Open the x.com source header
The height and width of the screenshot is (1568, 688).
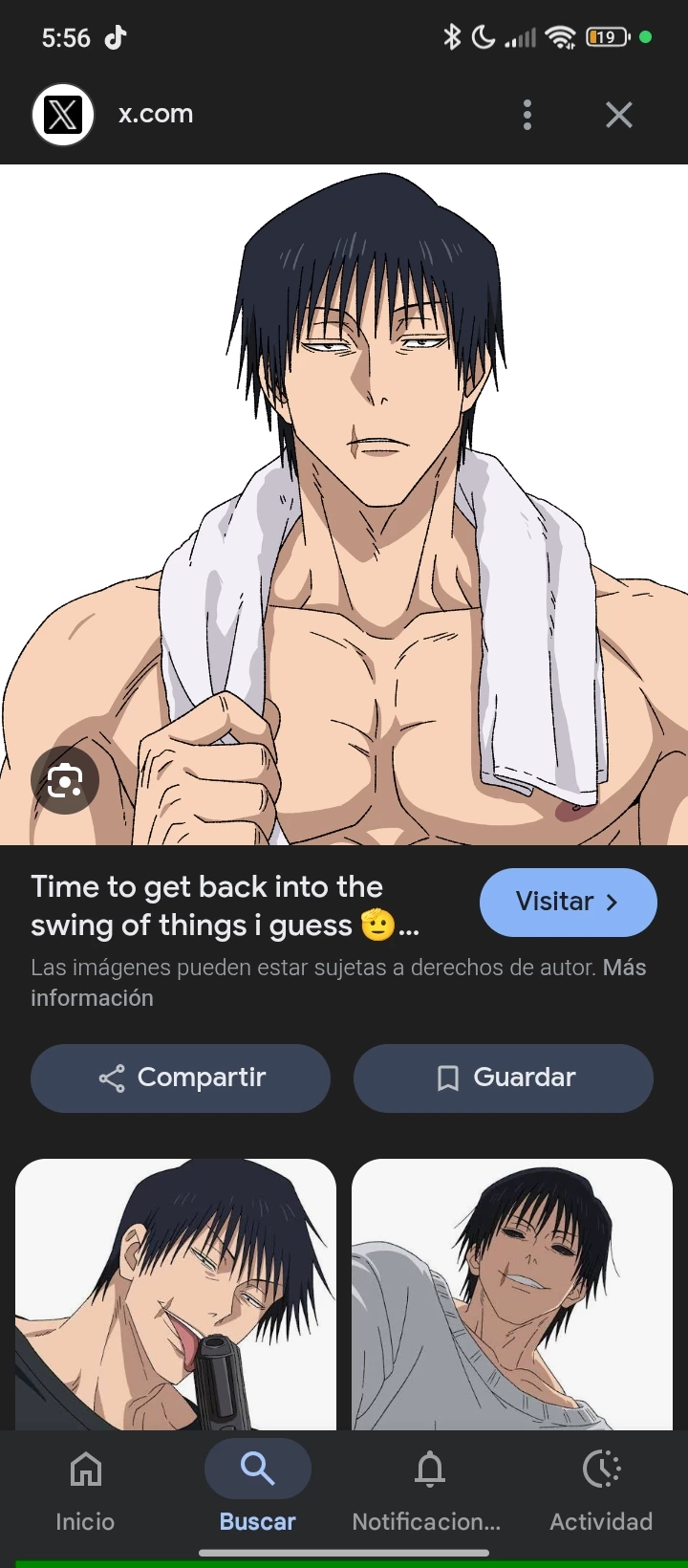[155, 114]
